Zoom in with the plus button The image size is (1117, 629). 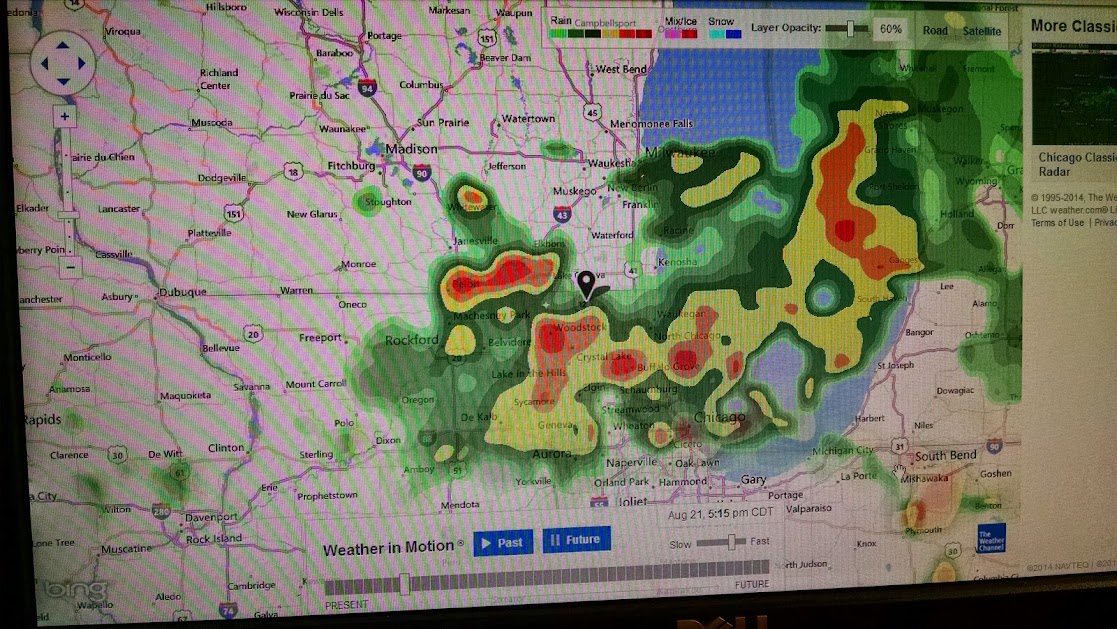point(65,116)
